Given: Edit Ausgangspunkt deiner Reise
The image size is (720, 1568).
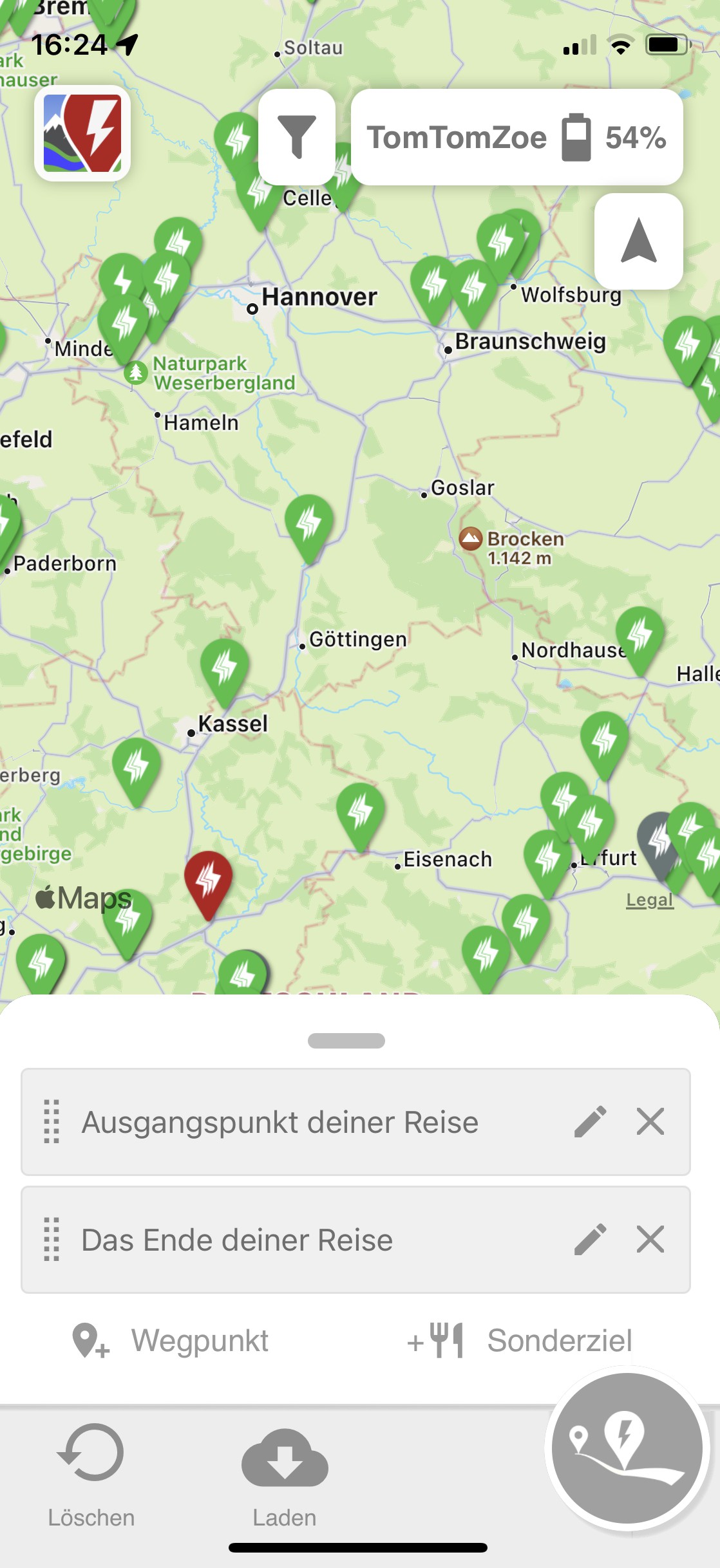Looking at the screenshot, I should (x=590, y=1122).
